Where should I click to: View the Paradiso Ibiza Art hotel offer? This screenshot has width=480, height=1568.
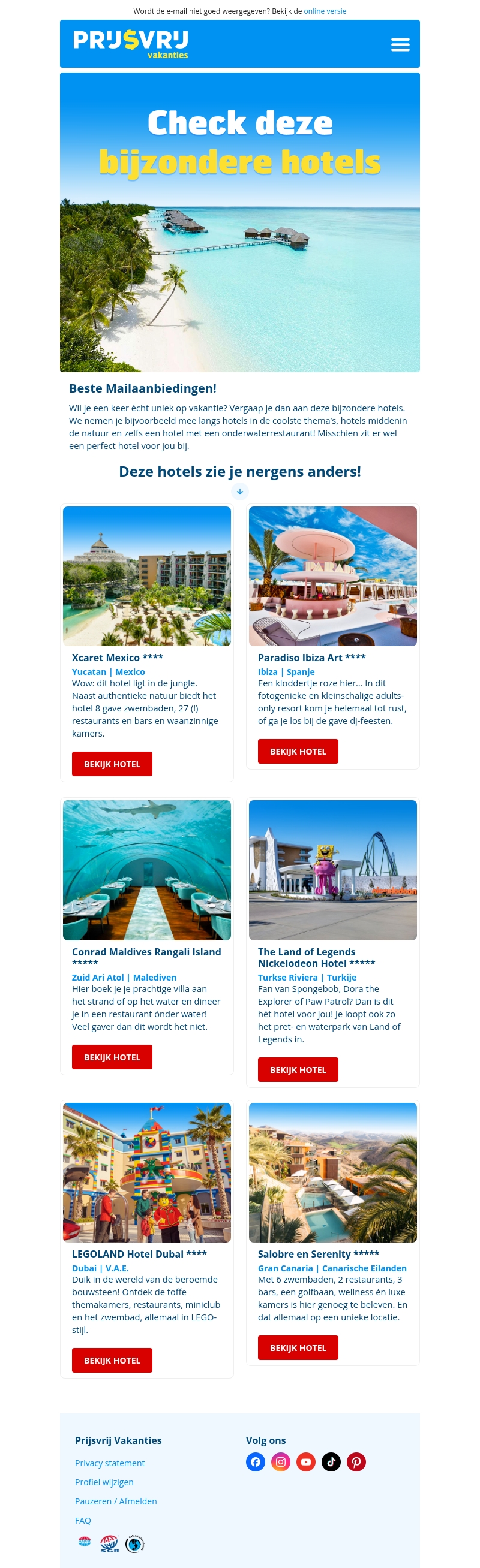tap(297, 751)
